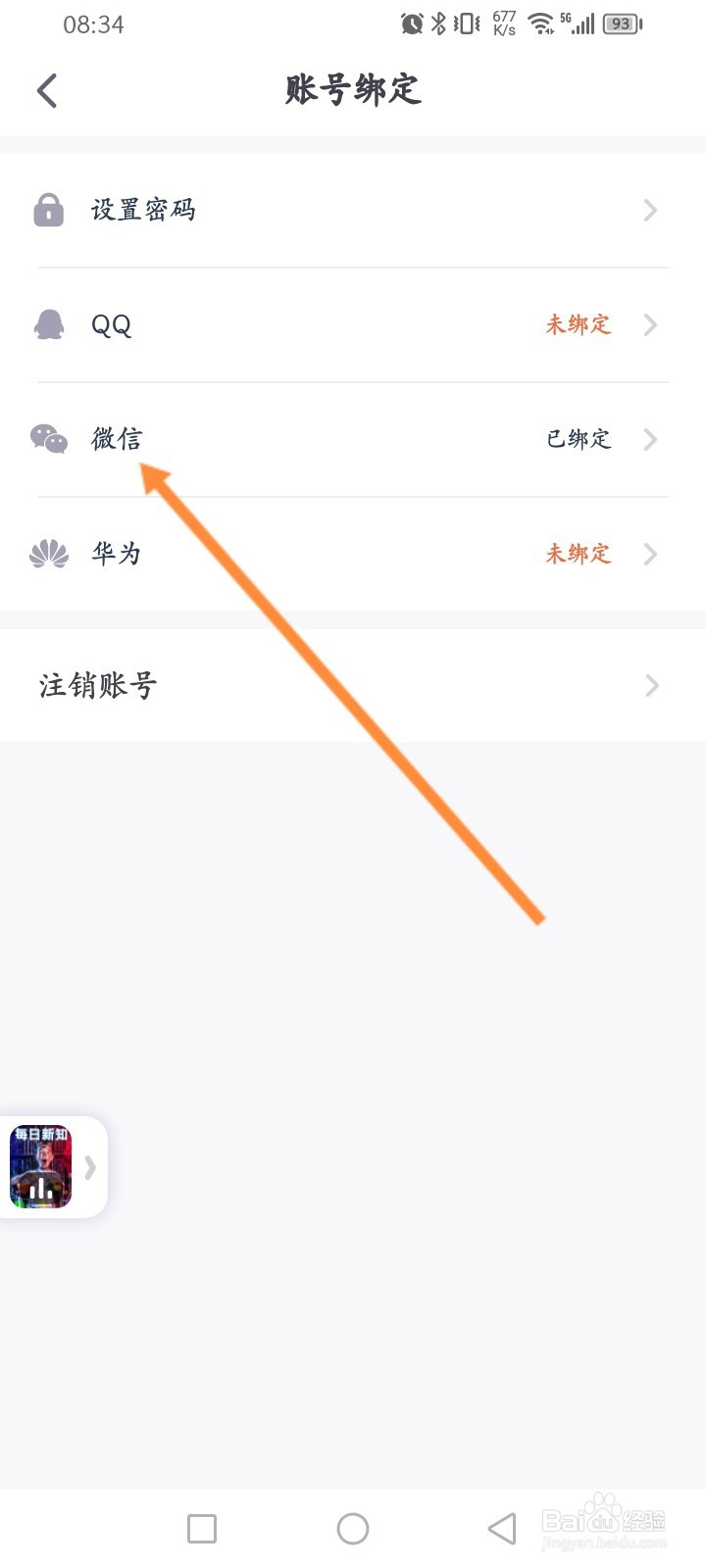Viewport: 706px width, 1568px height.
Task: Expand the 设置密码 row chevron
Action: click(x=650, y=210)
